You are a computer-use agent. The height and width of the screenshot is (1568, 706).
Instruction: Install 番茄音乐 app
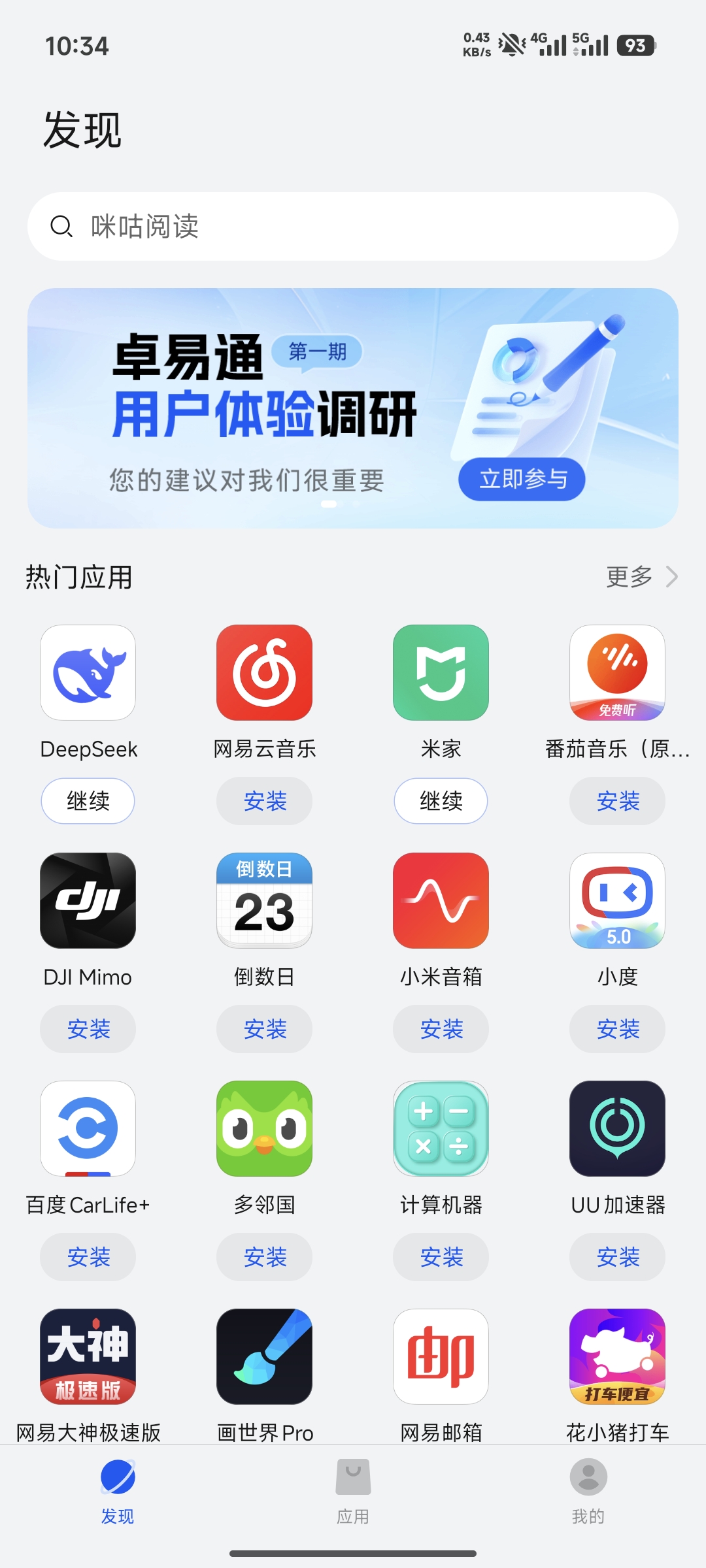618,801
